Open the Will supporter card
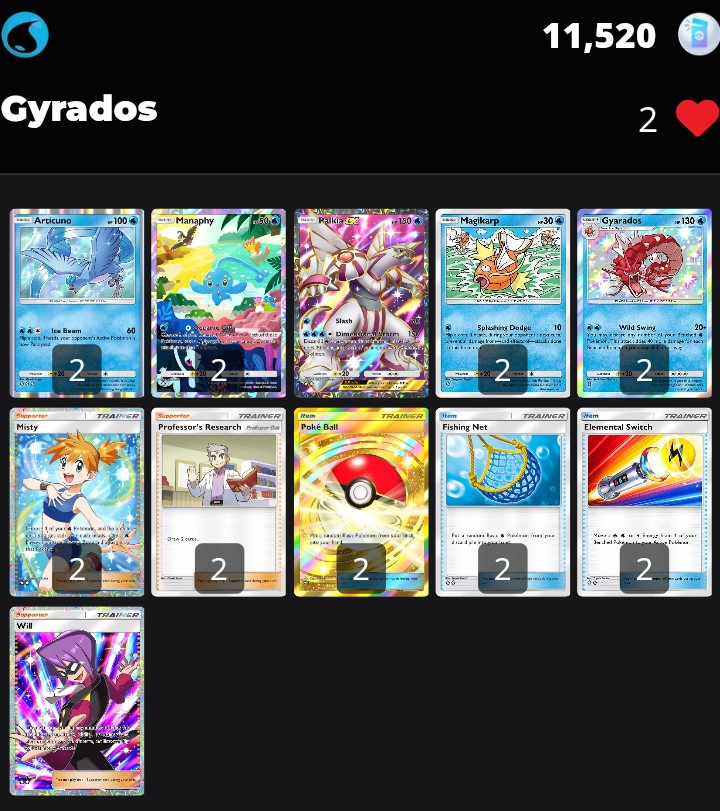720x811 pixels. pyautogui.click(x=77, y=701)
